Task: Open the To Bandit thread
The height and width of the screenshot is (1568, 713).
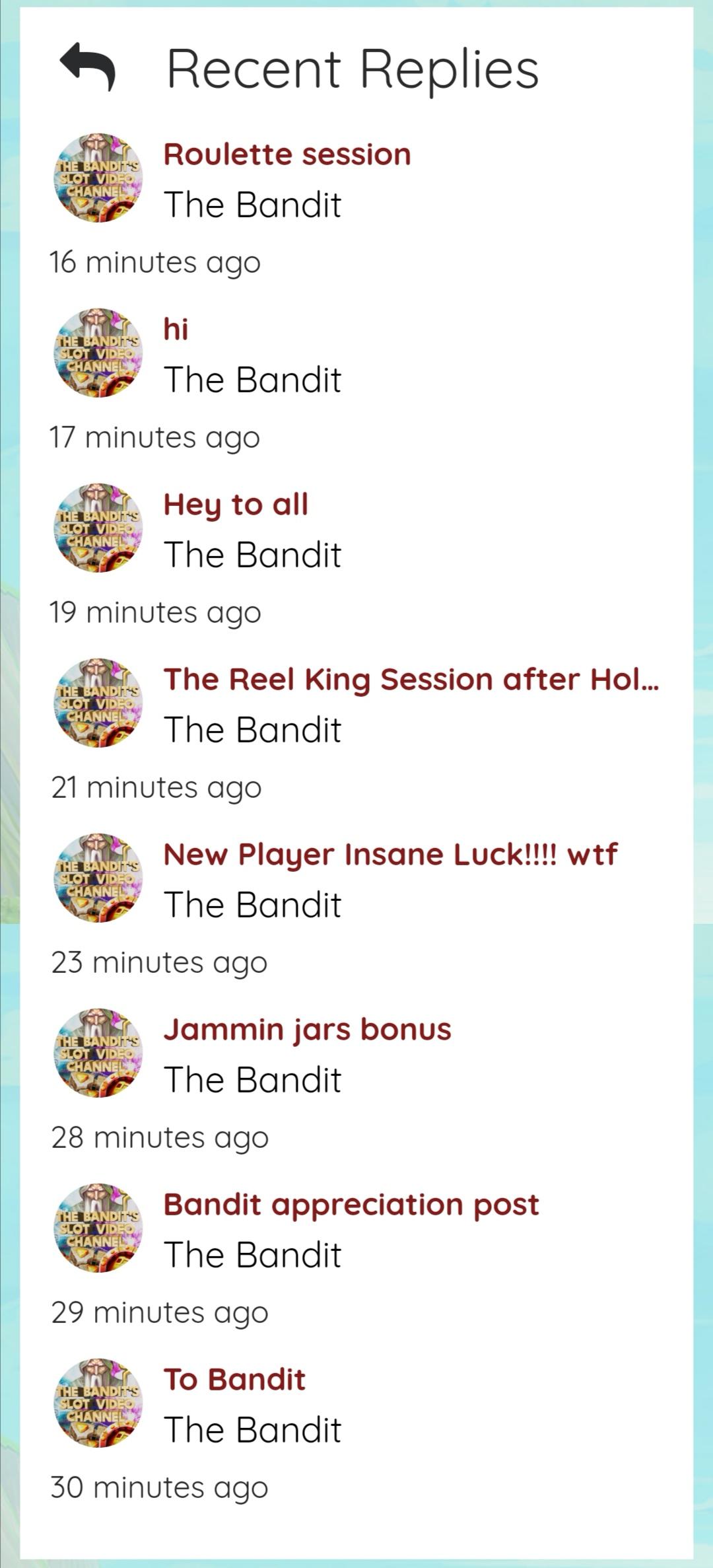Action: point(234,1379)
